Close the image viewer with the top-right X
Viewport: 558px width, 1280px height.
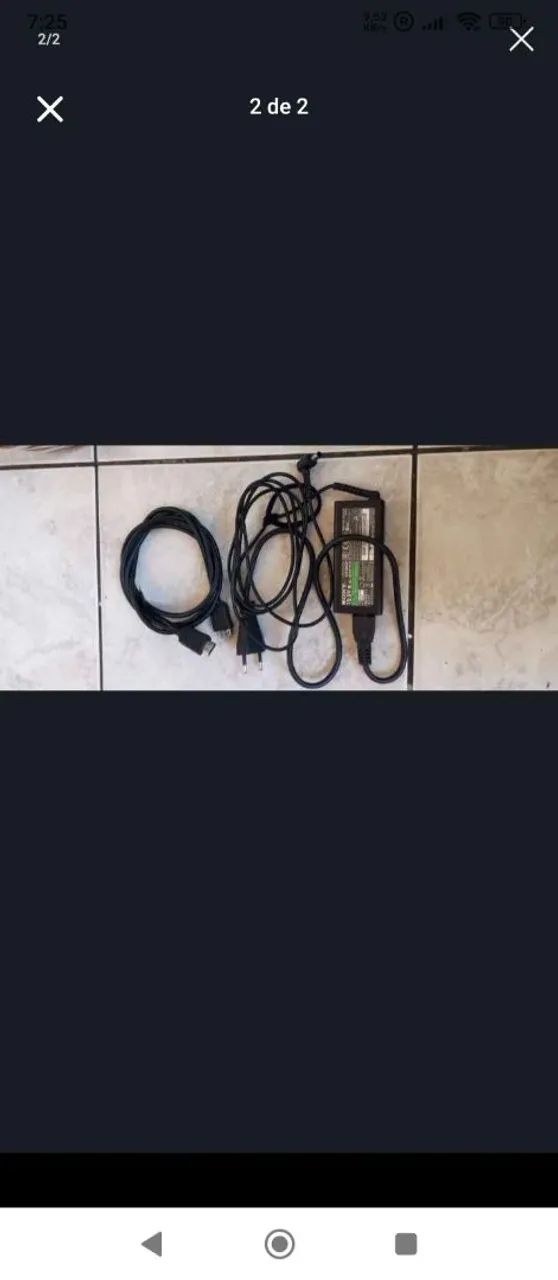[521, 39]
